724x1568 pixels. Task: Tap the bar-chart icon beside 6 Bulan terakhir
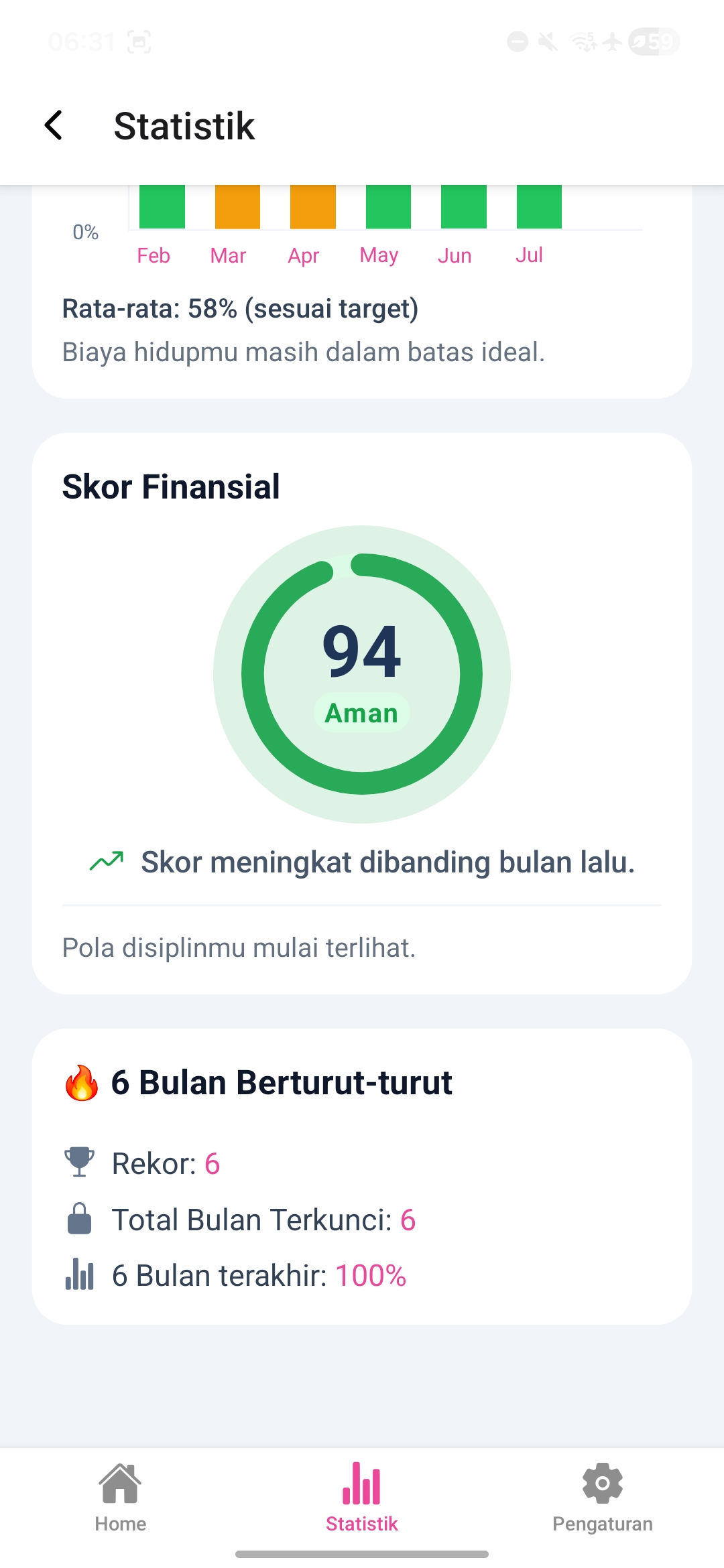80,1273
